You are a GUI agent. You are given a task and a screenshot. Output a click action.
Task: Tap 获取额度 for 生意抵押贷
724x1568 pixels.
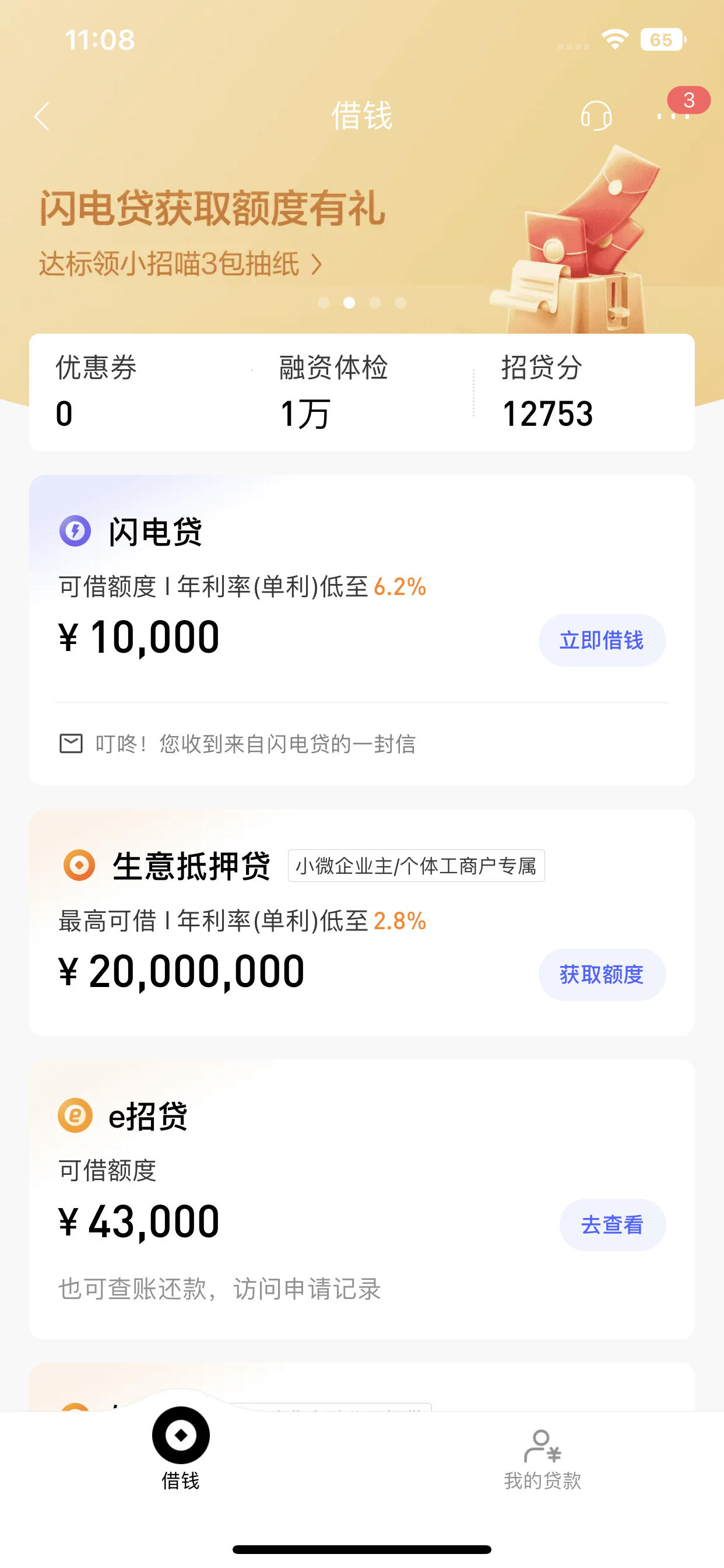tap(602, 975)
